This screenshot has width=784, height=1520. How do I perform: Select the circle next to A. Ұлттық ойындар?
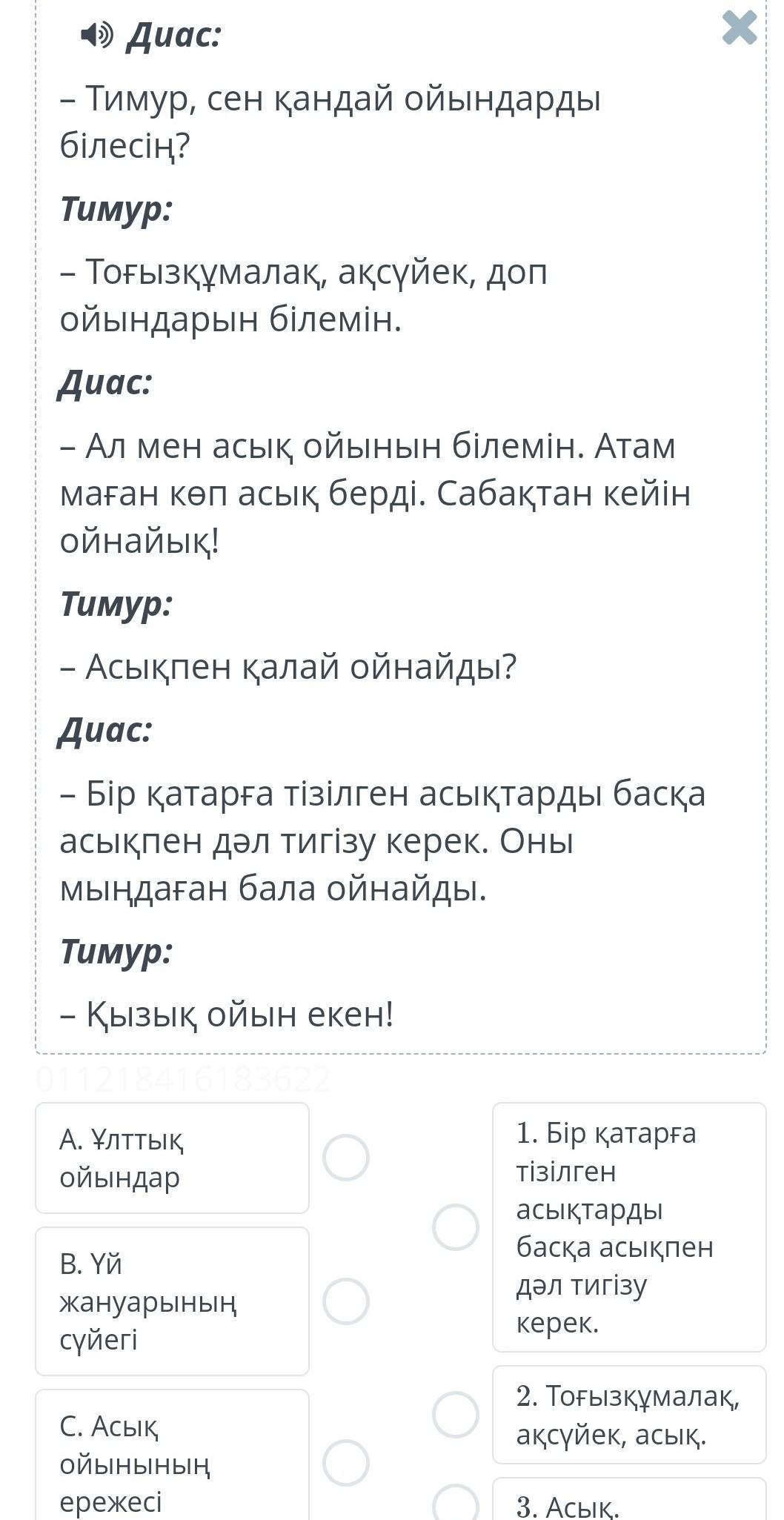pyautogui.click(x=345, y=1157)
